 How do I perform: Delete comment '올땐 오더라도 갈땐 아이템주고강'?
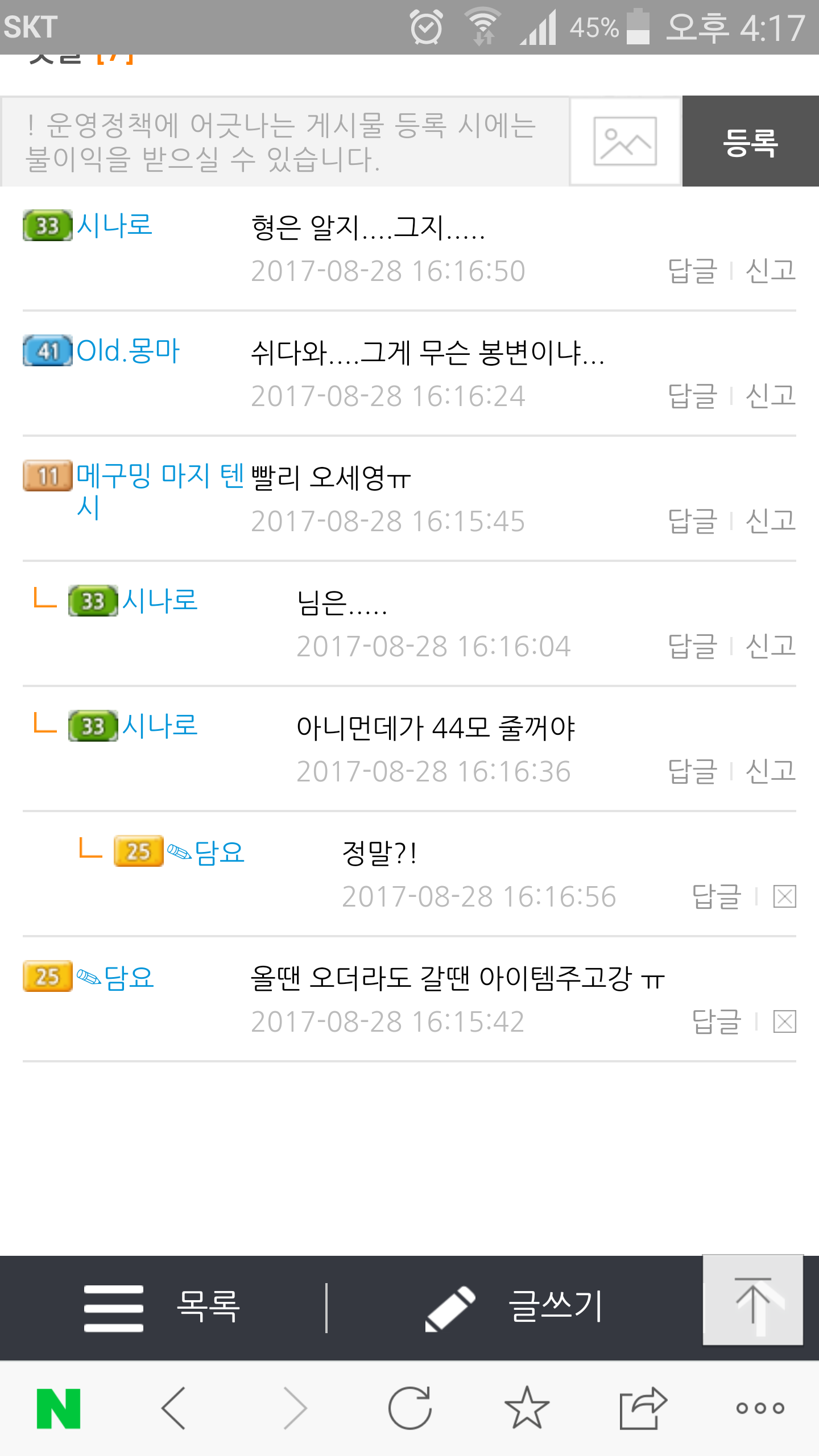coord(784,1022)
